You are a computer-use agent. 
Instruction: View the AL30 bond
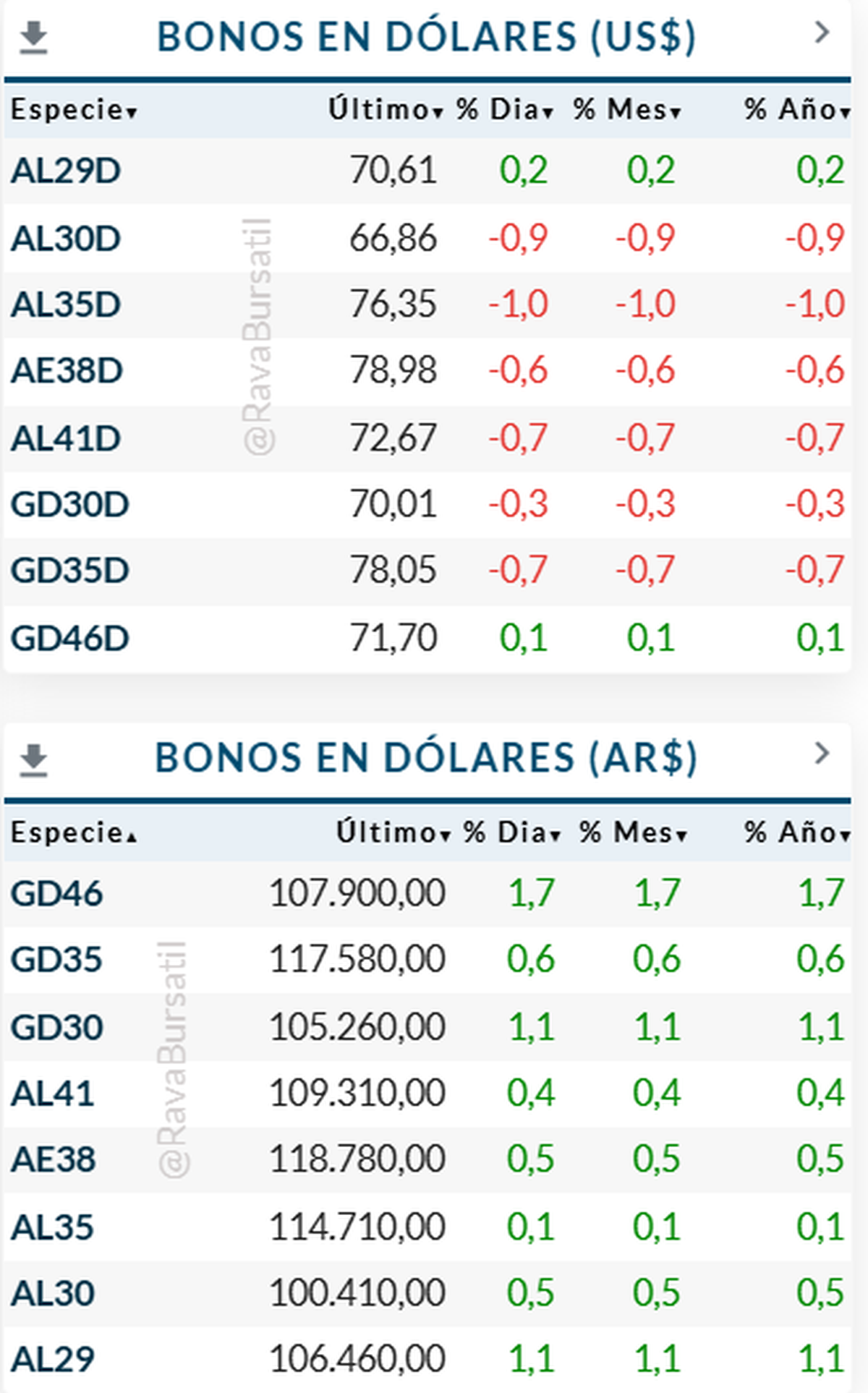click(53, 1293)
